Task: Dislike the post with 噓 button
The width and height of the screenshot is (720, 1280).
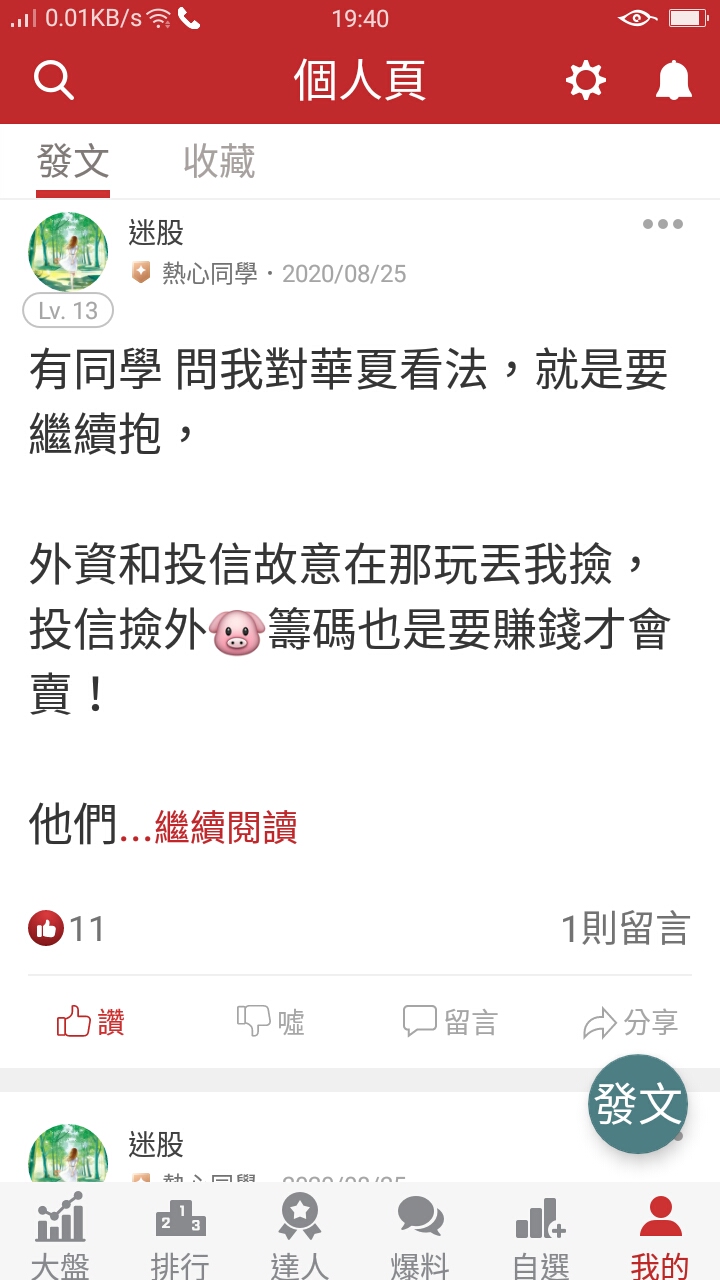Action: (271, 1022)
